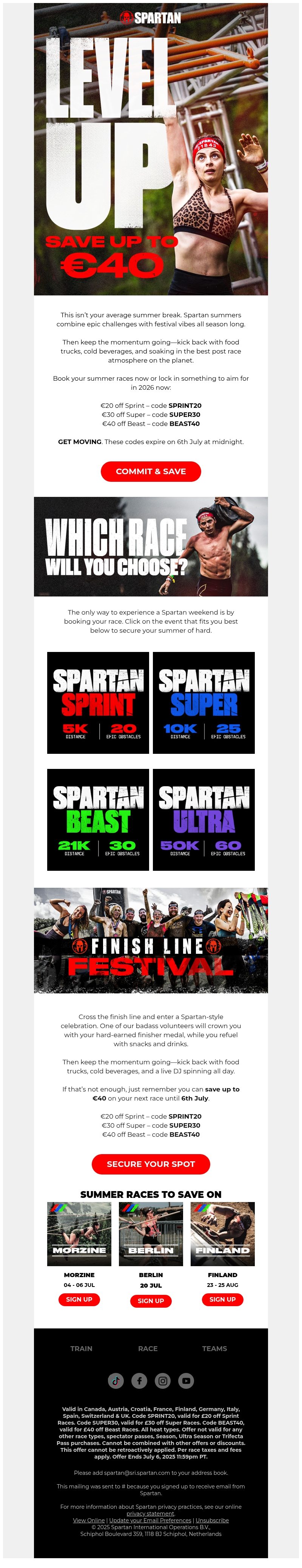Screen dimensions: 302x1568
Task: Visit Spartan's TikTok page
Action: [116, 1380]
